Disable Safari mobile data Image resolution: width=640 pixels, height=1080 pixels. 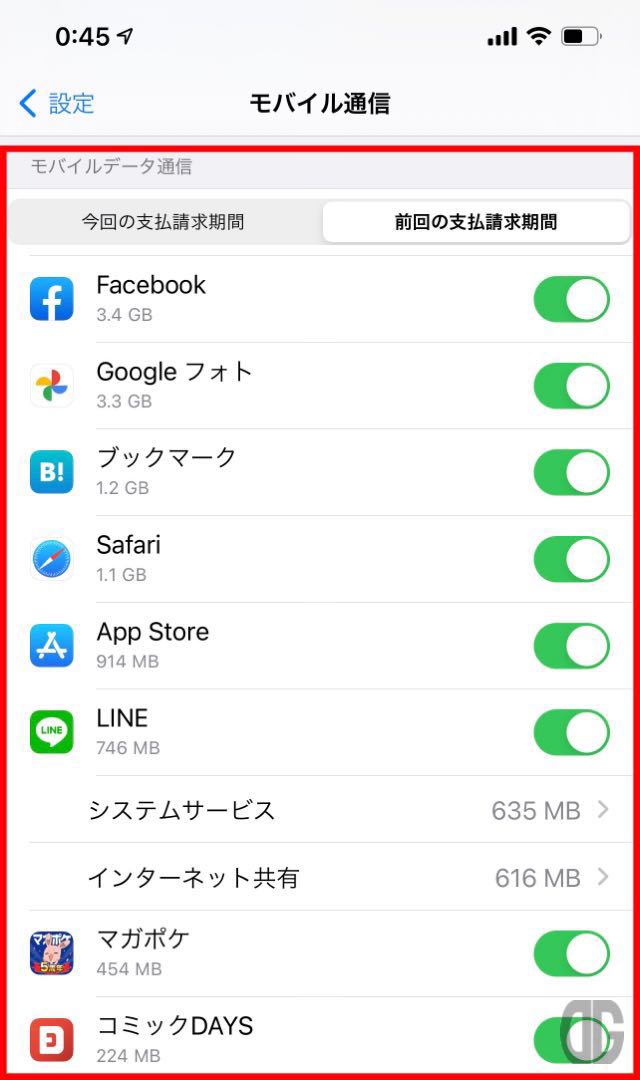pos(571,559)
